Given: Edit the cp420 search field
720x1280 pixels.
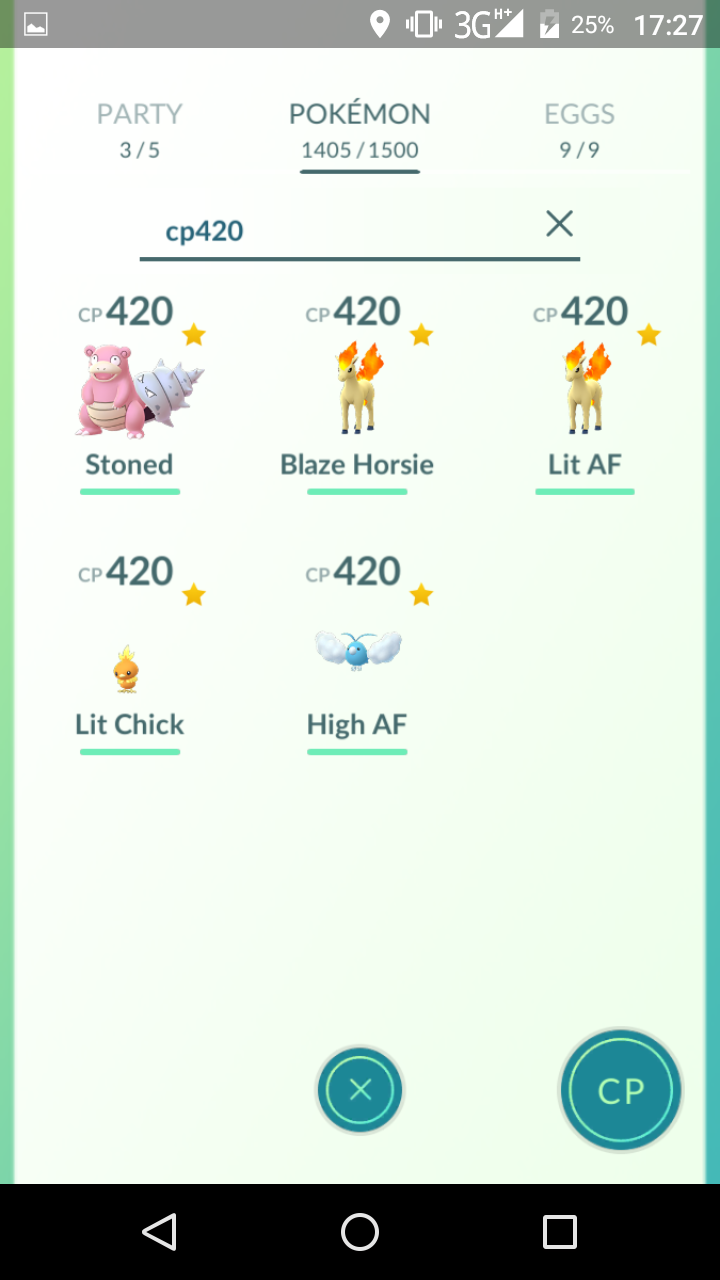Looking at the screenshot, I should (340, 231).
